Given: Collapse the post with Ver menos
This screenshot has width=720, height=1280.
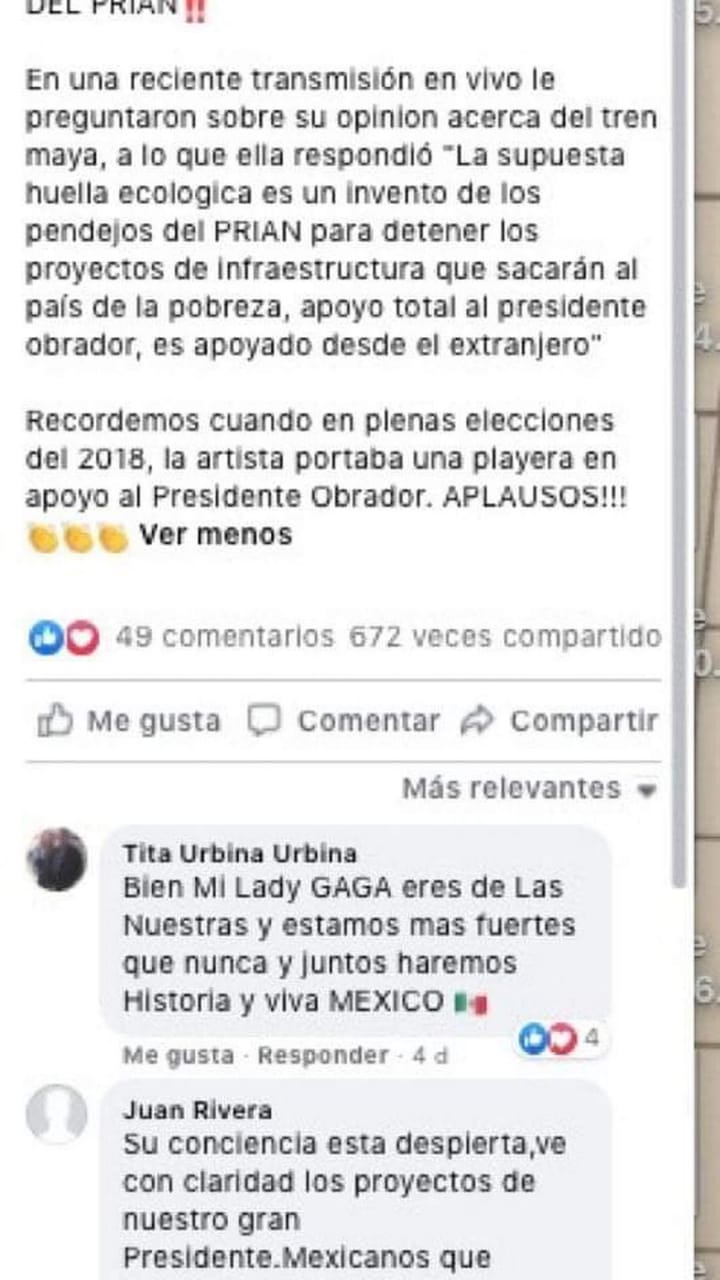Looking at the screenshot, I should [x=215, y=535].
